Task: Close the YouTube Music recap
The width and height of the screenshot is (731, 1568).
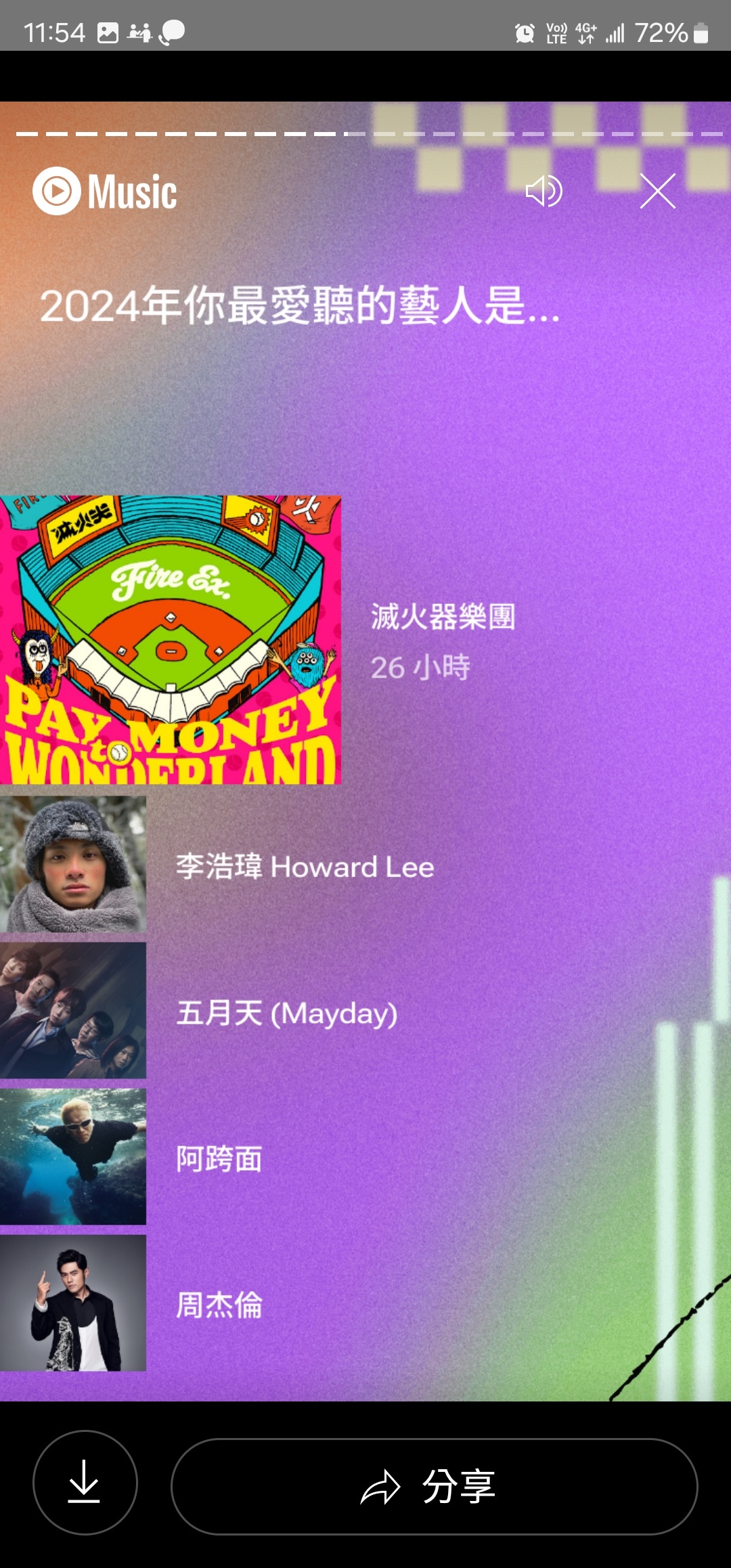Action: pyautogui.click(x=658, y=192)
